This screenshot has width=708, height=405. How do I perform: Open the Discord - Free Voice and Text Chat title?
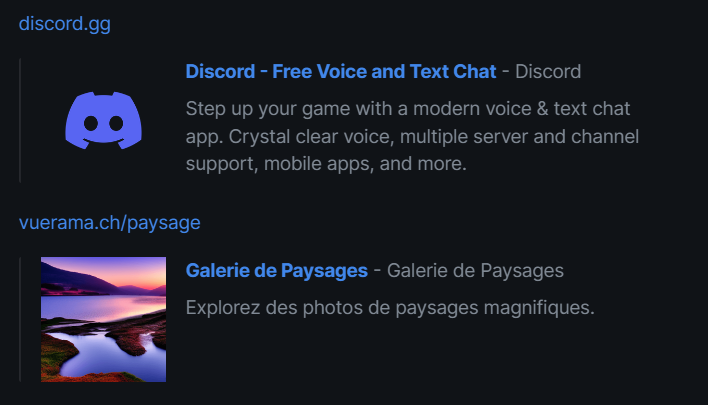[x=340, y=72]
